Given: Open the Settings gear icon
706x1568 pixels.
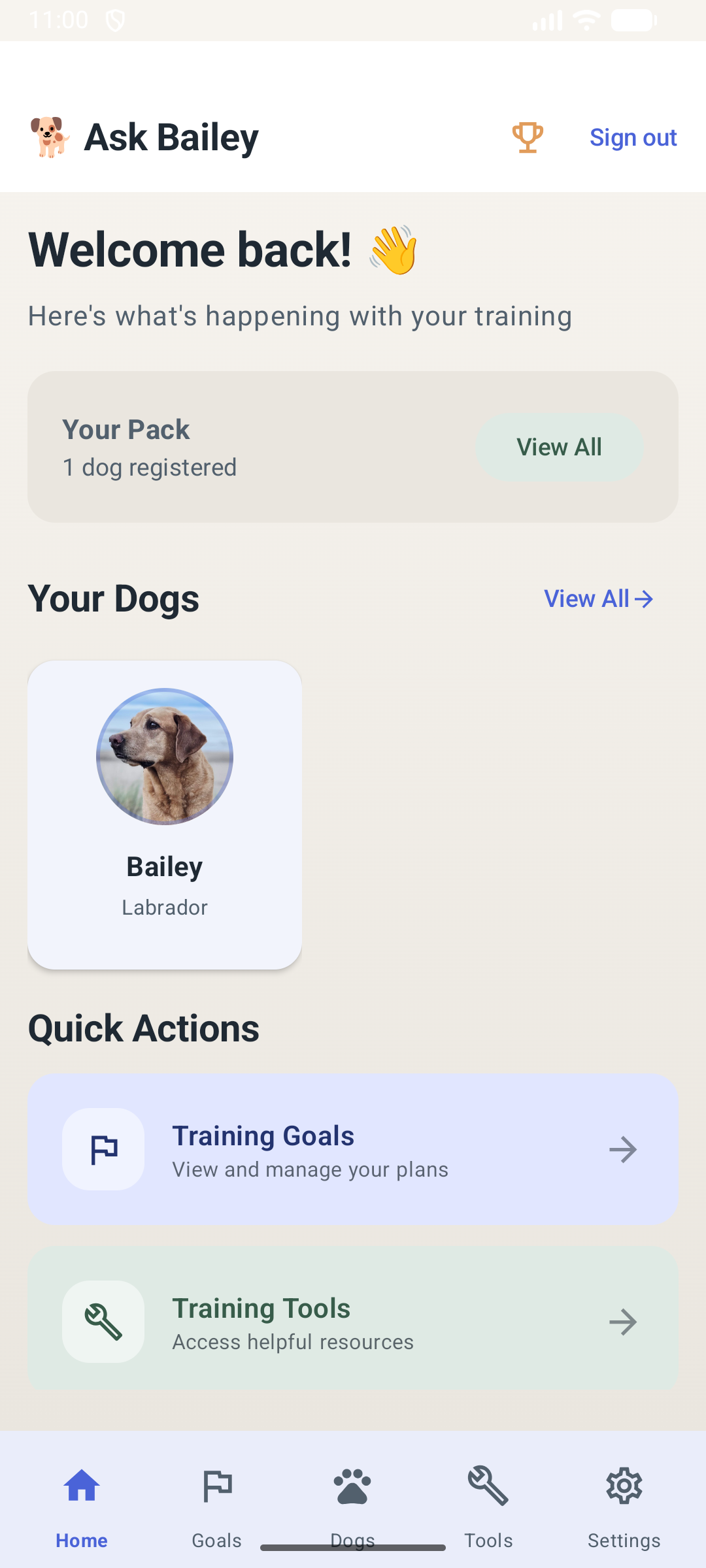Looking at the screenshot, I should point(624,1486).
